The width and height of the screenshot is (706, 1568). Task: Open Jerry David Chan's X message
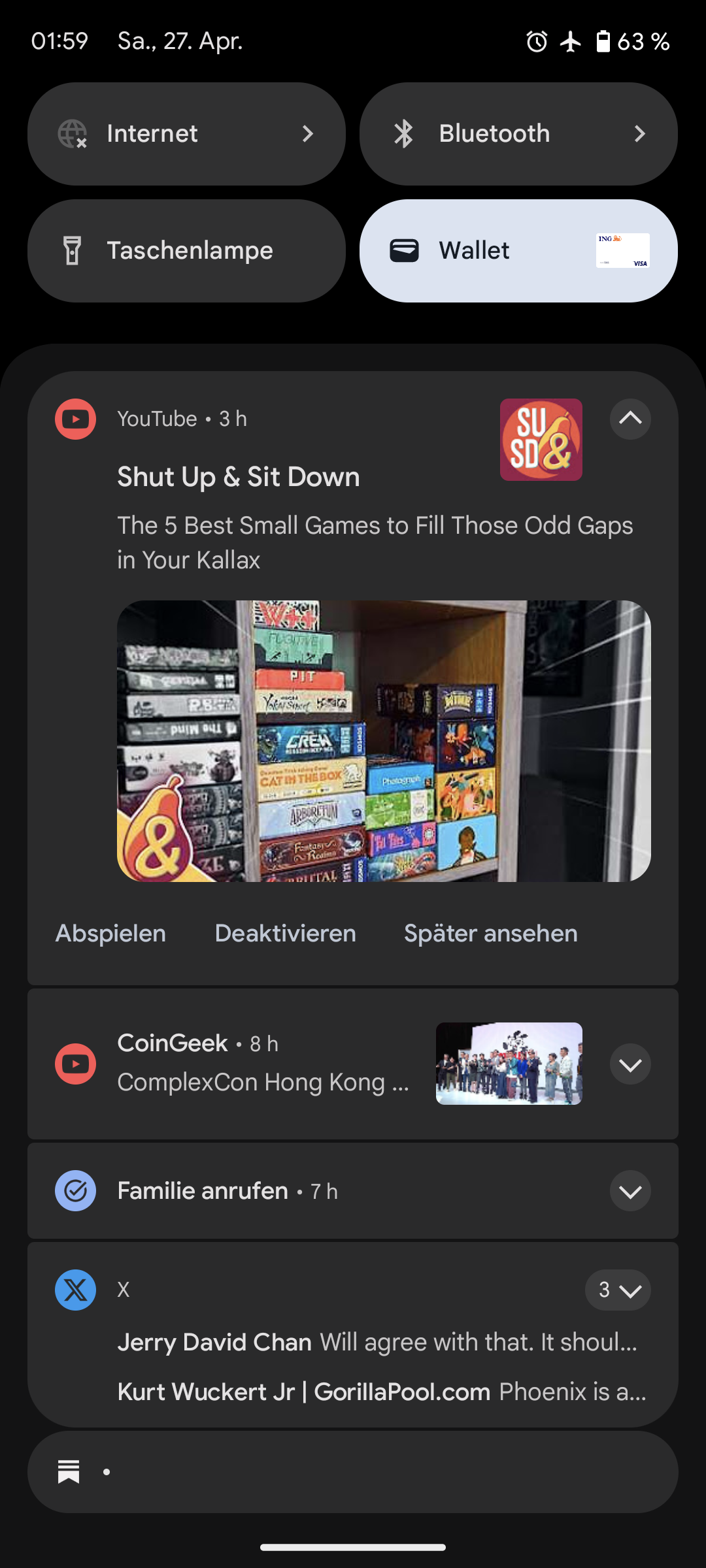click(377, 1343)
